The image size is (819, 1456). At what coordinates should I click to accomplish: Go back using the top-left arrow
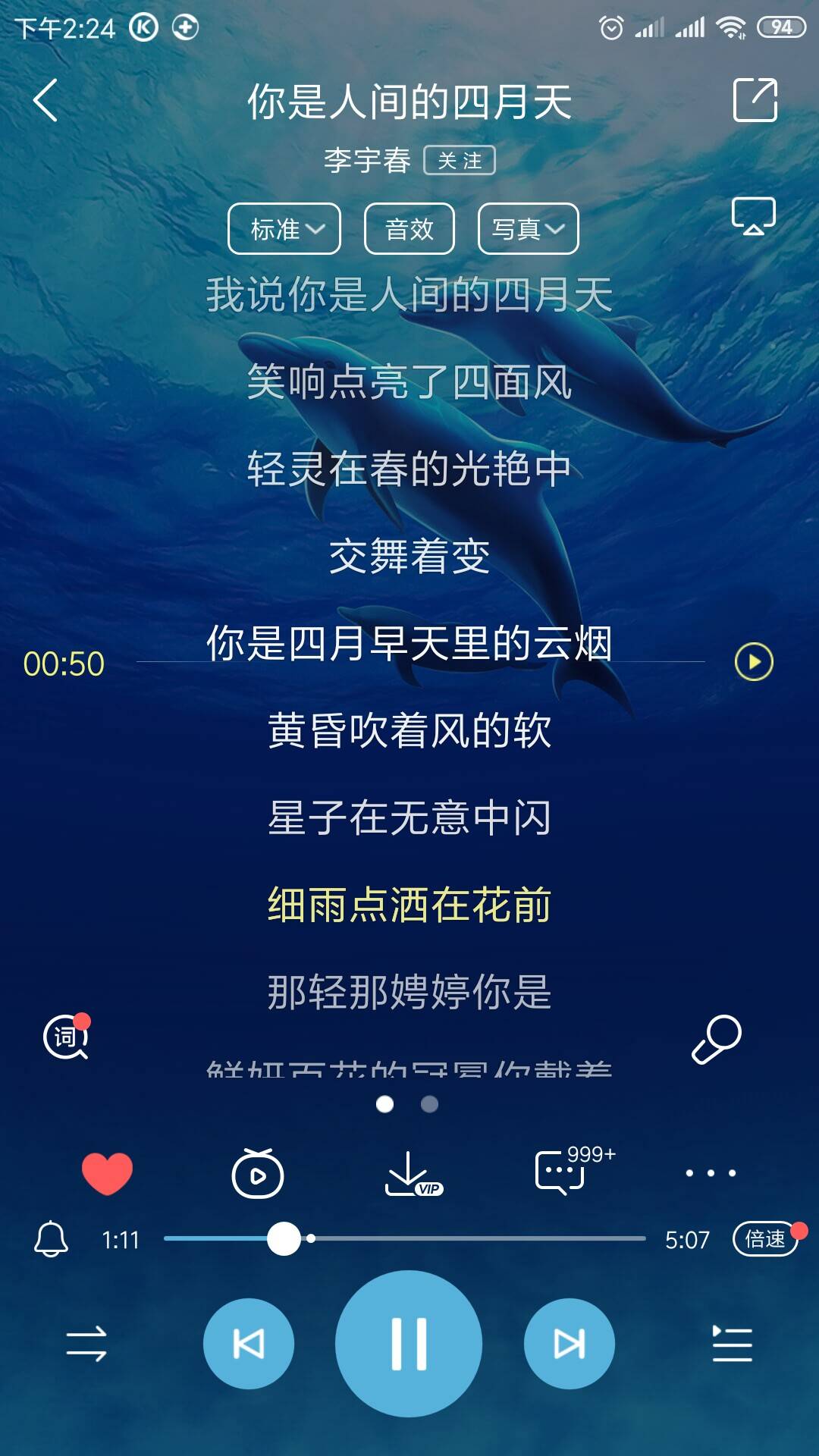[45, 100]
